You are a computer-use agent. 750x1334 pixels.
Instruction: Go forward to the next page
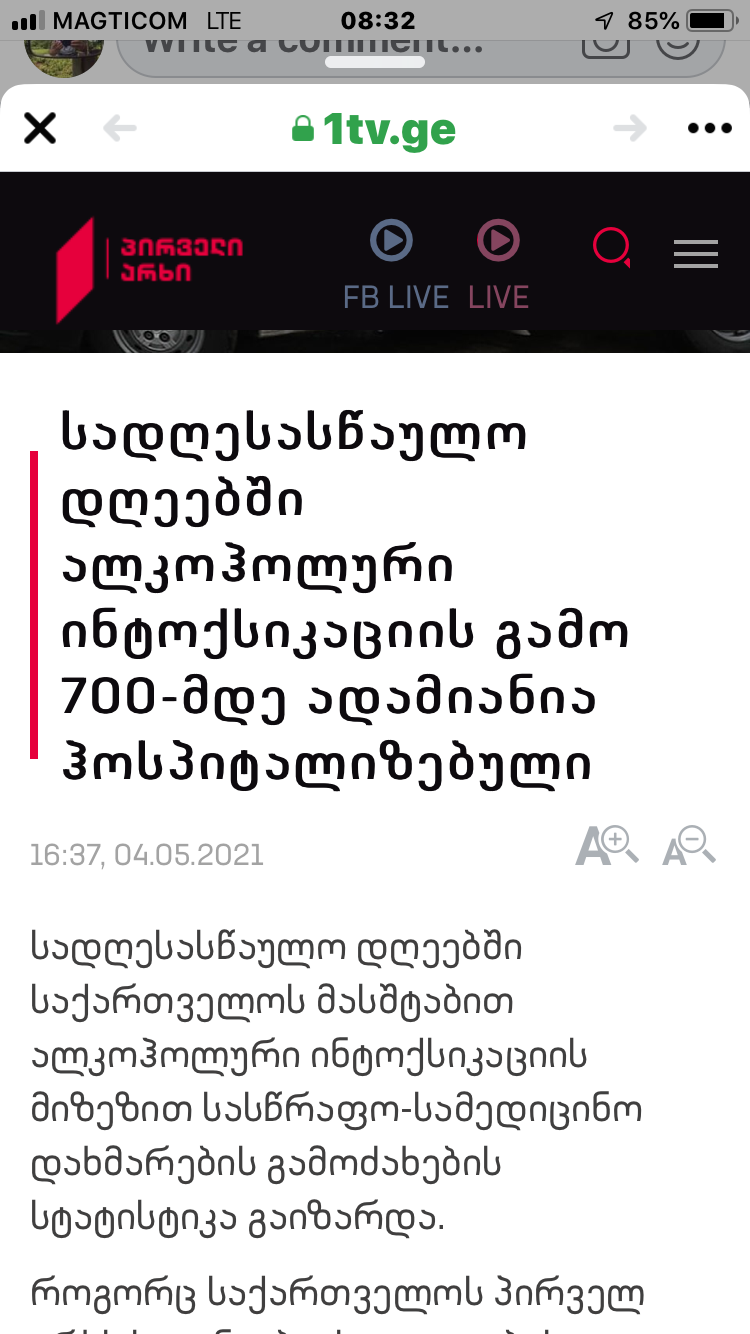click(630, 129)
